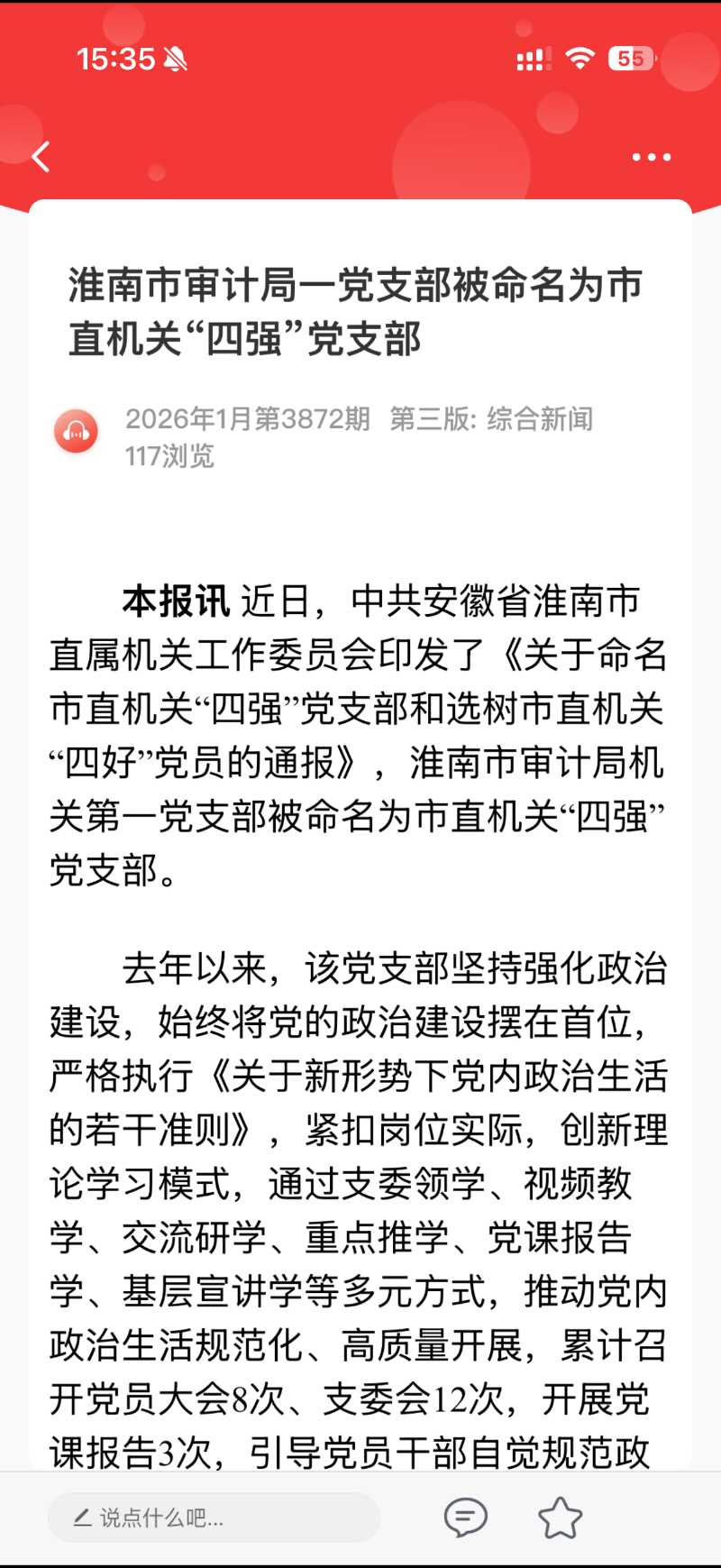Open the three-dot overflow menu
Screen dimensions: 721x1568
tap(651, 157)
